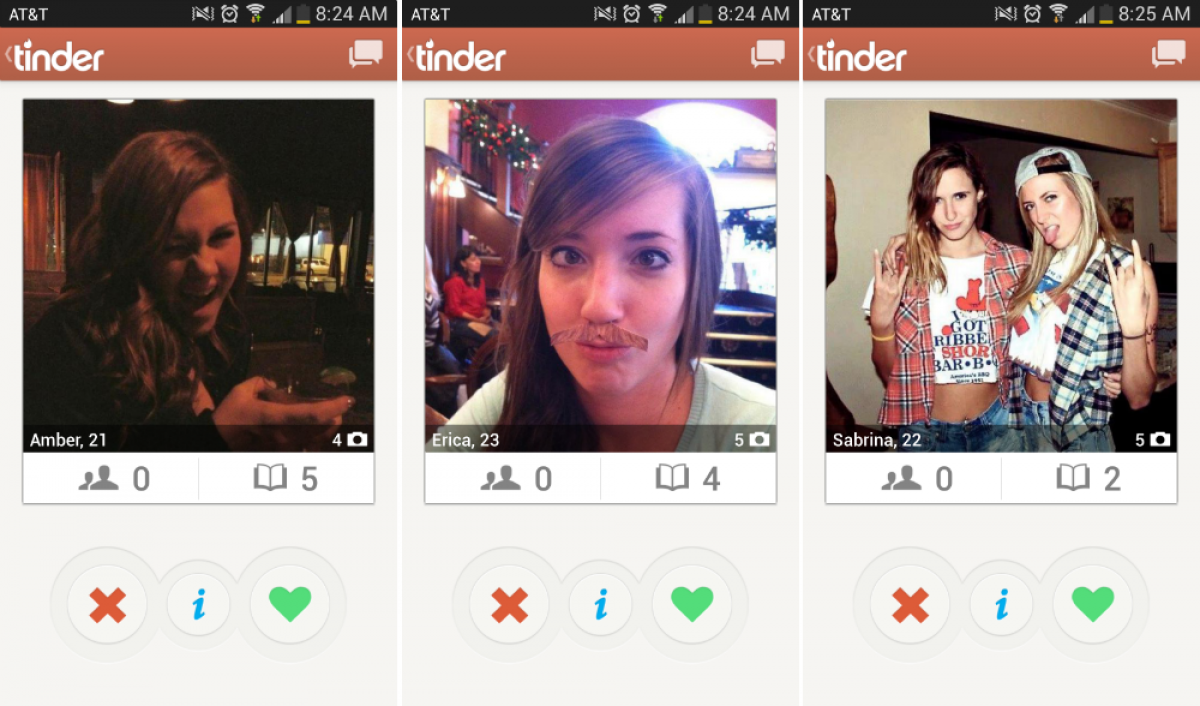Screen dimensions: 1200x706
Task: Open info for Amber's profile
Action: click(198, 604)
